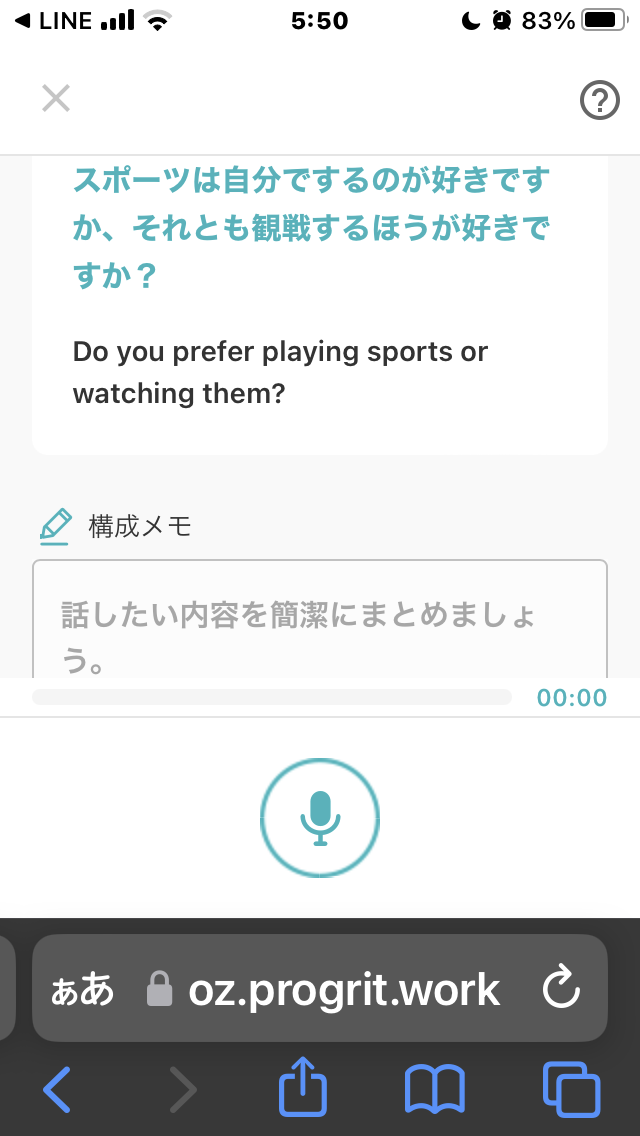This screenshot has width=640, height=1136.
Task: Open the help question mark icon
Action: 599,100
